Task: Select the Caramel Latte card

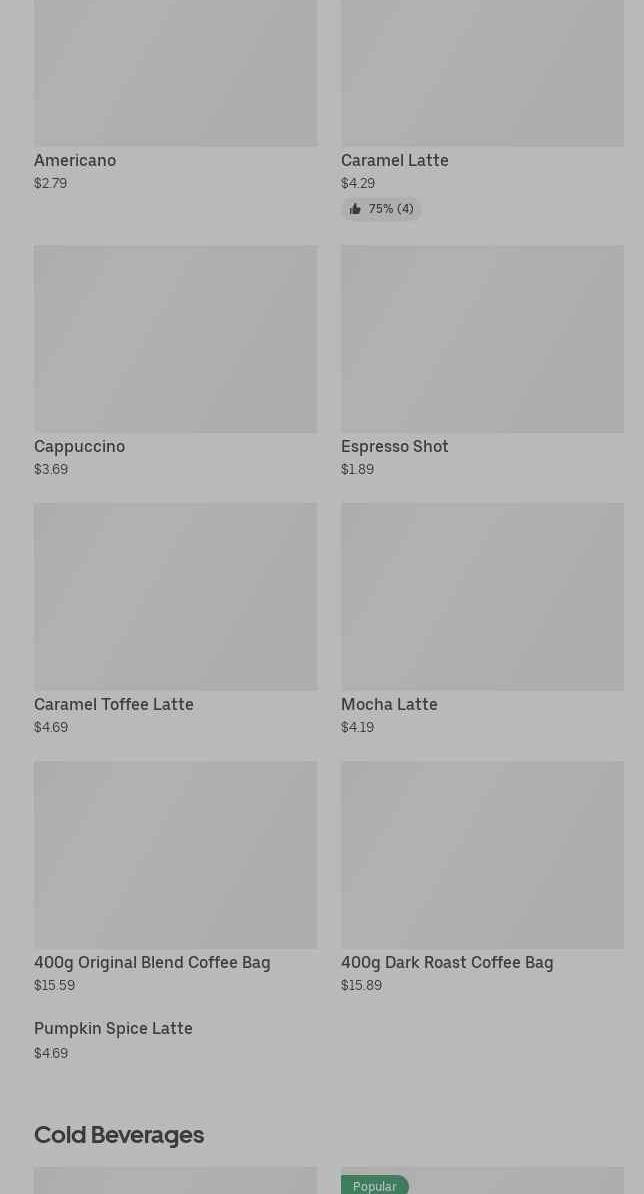Action: coord(483,110)
